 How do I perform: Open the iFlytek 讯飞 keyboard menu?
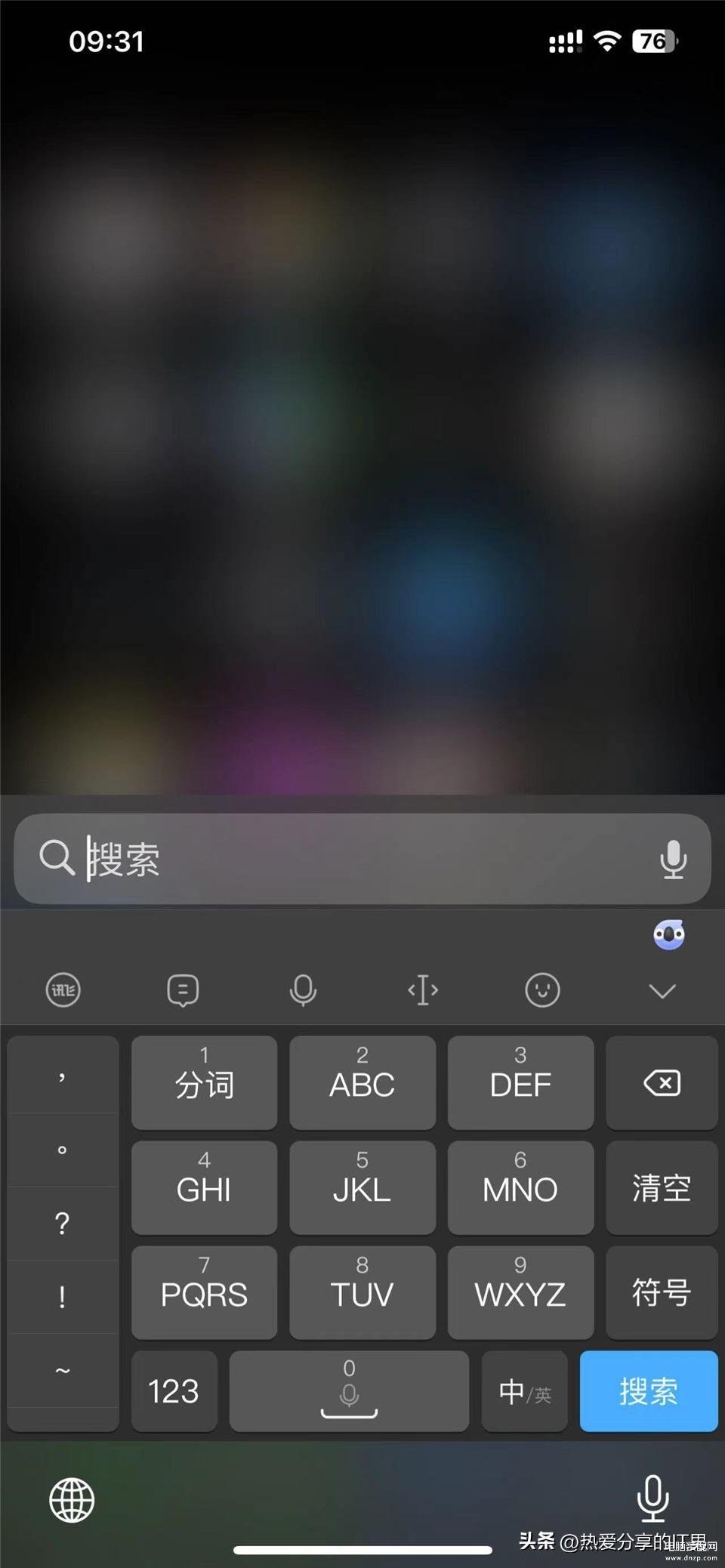tap(63, 989)
